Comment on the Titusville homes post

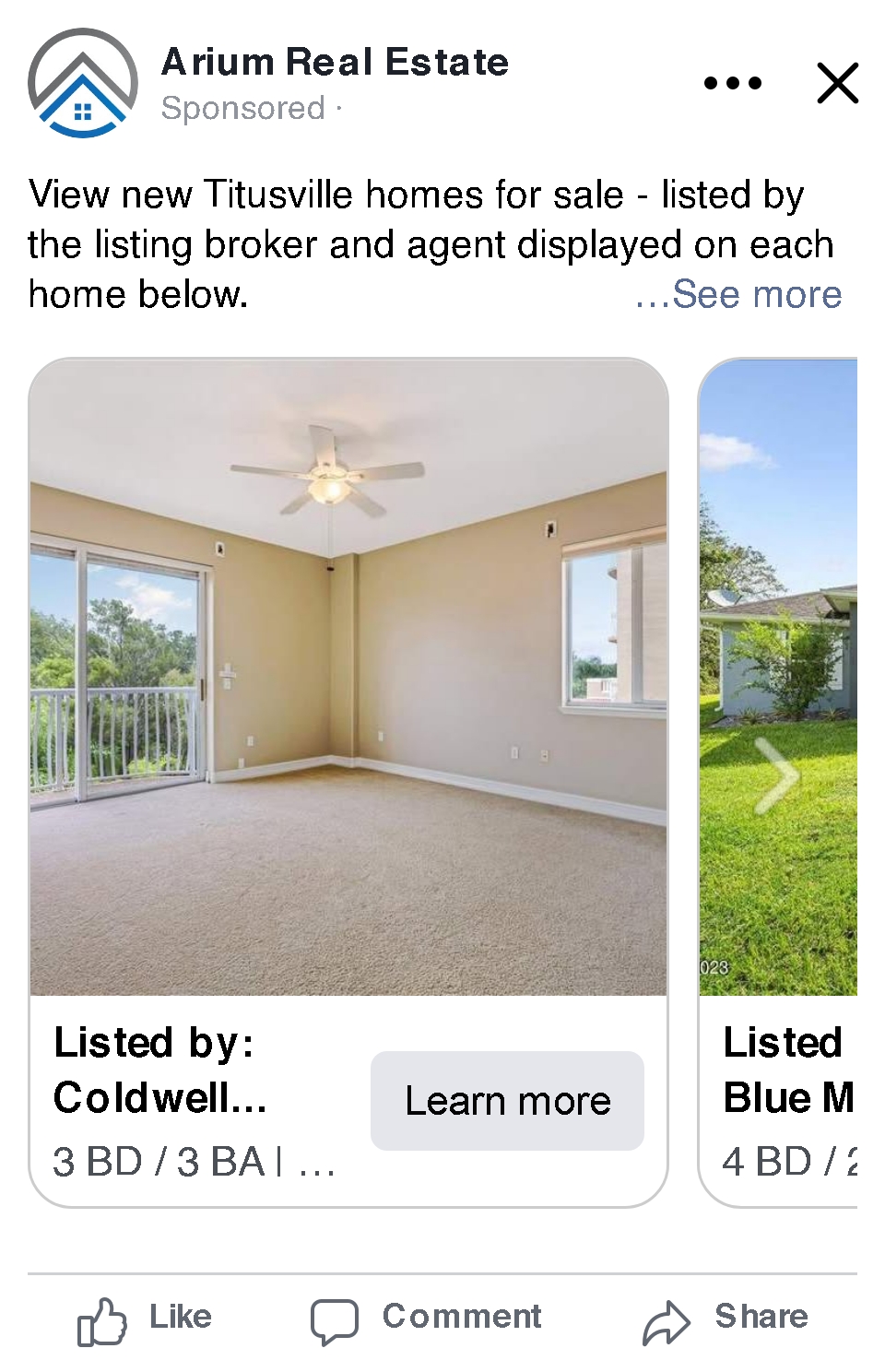click(x=426, y=1319)
